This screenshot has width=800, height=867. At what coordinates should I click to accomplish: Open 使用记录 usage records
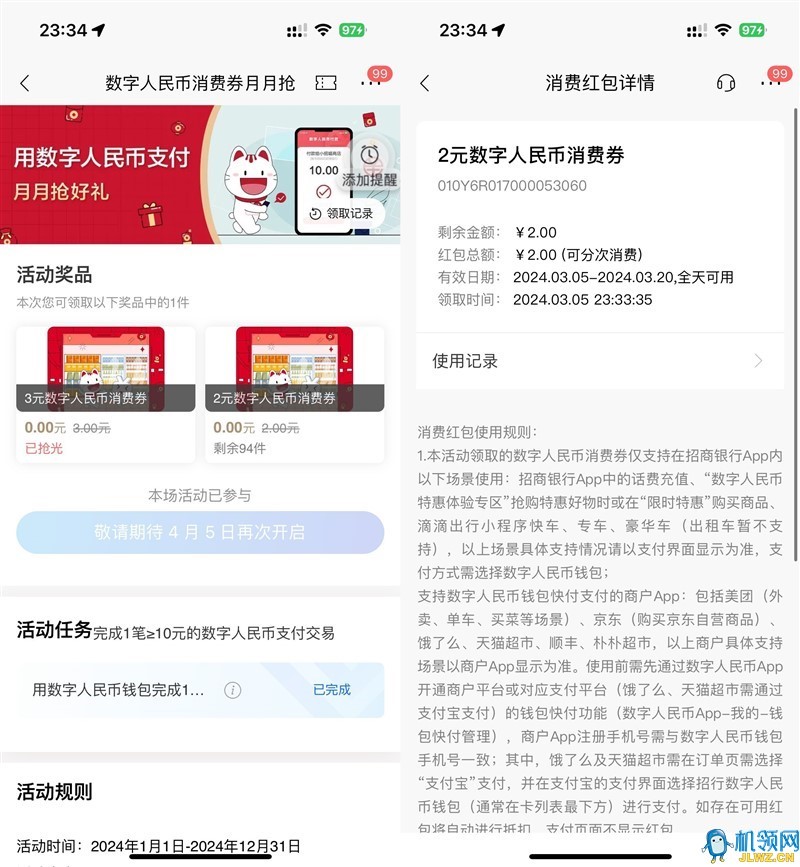[x=600, y=361]
